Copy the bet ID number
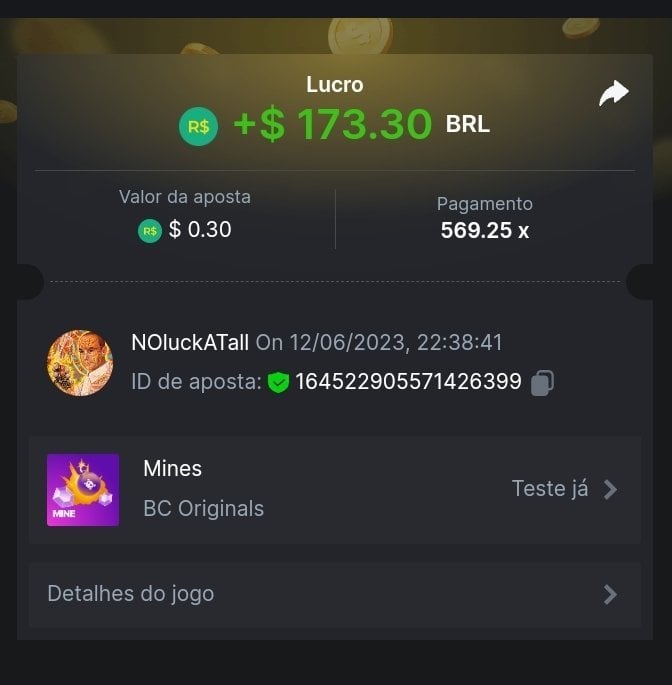The width and height of the screenshot is (672, 685). coord(542,382)
